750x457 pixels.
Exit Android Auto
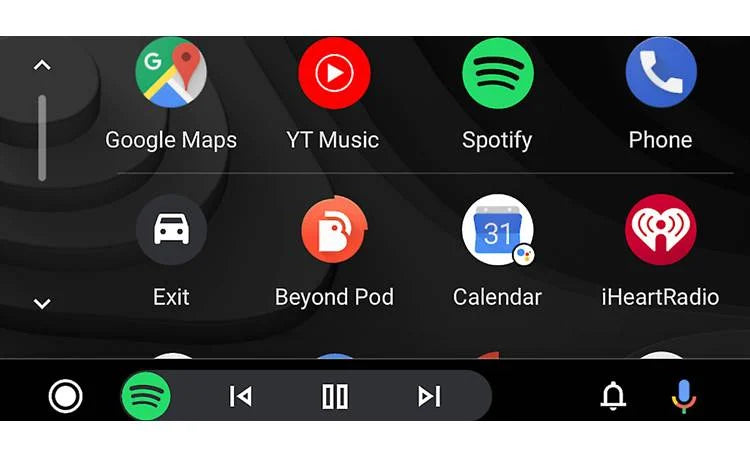[x=171, y=231]
